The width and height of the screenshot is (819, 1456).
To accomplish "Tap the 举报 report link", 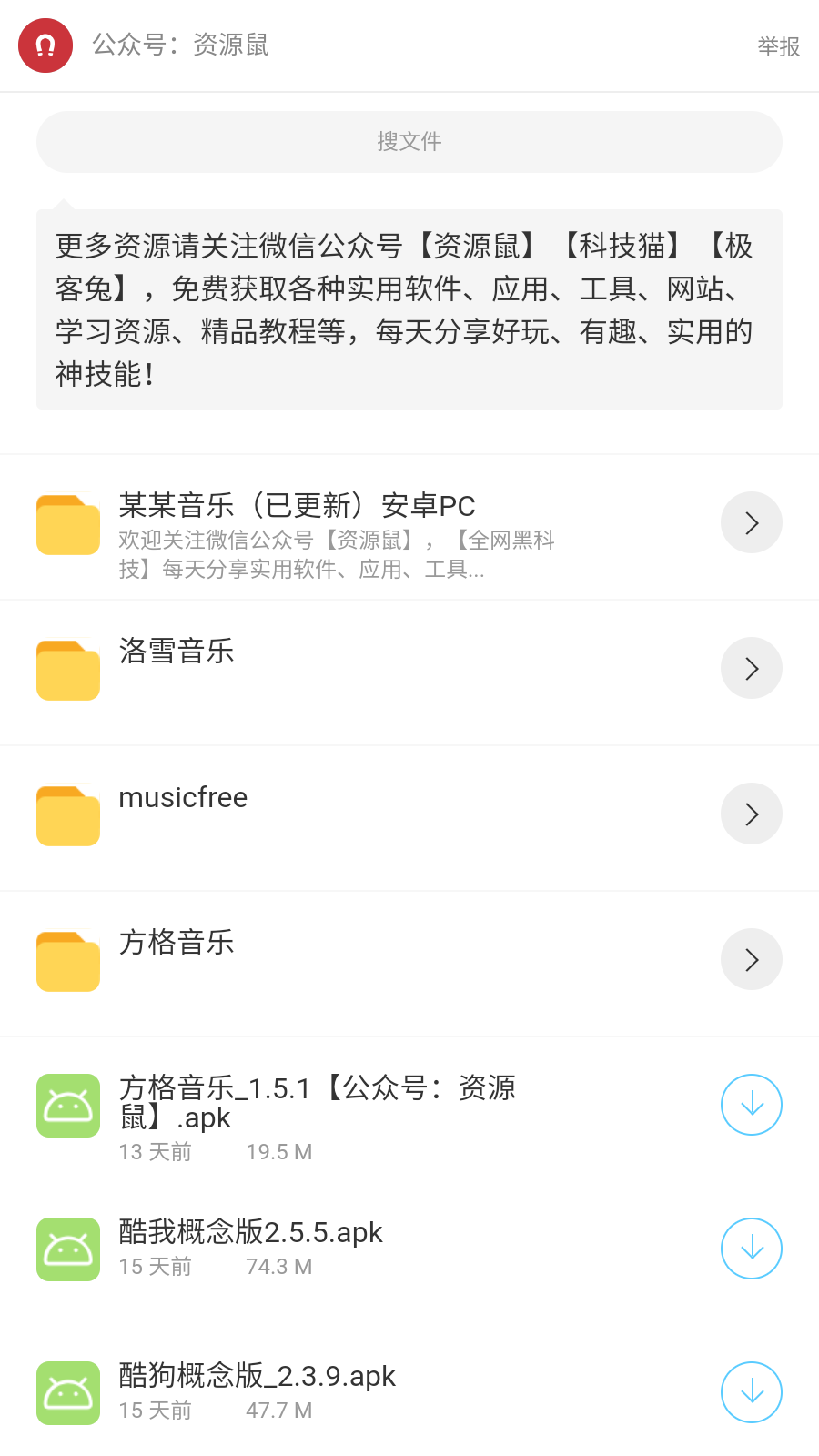I will click(778, 46).
